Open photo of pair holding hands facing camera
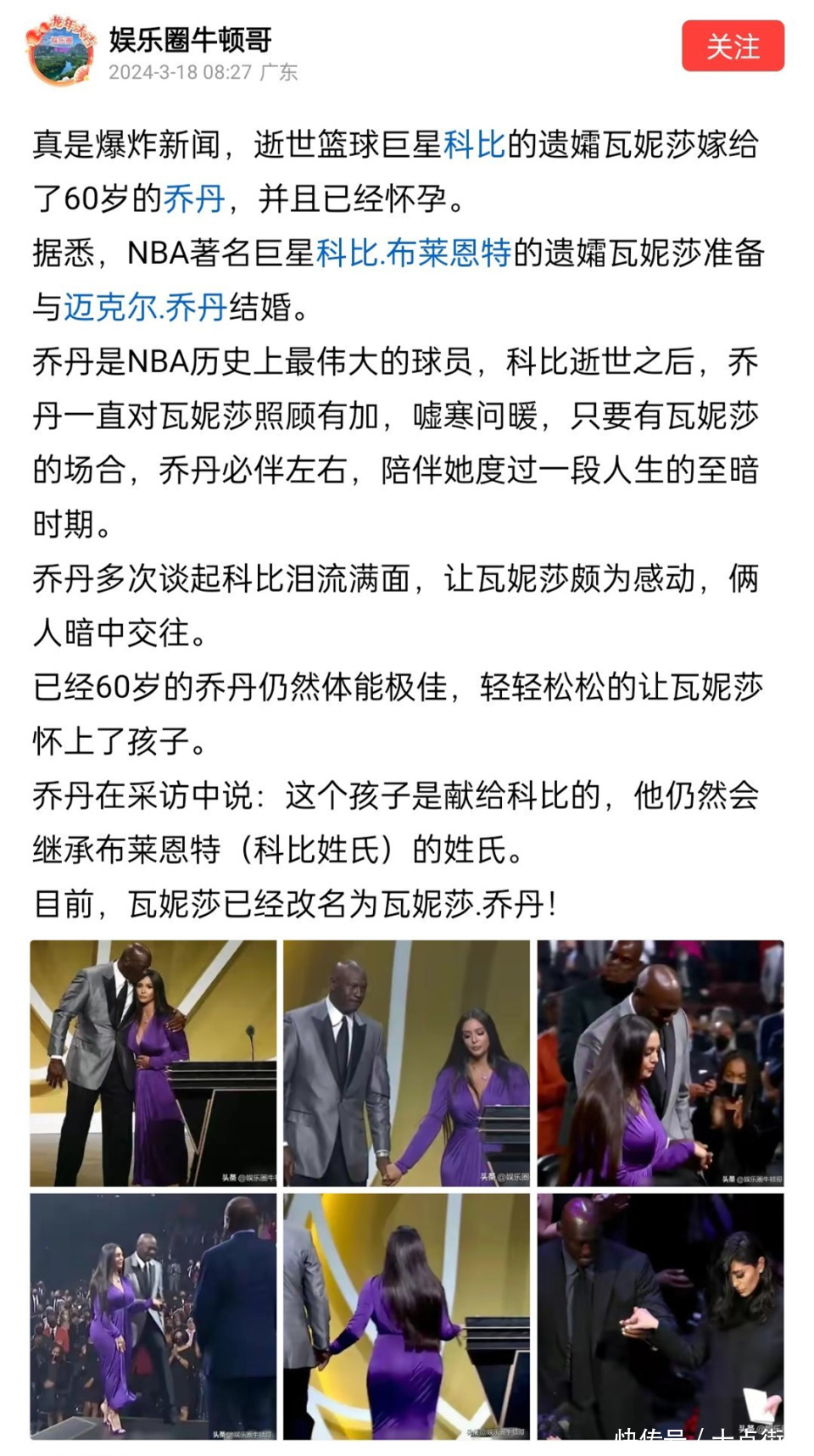The height and width of the screenshot is (1456, 814). click(x=406, y=1063)
